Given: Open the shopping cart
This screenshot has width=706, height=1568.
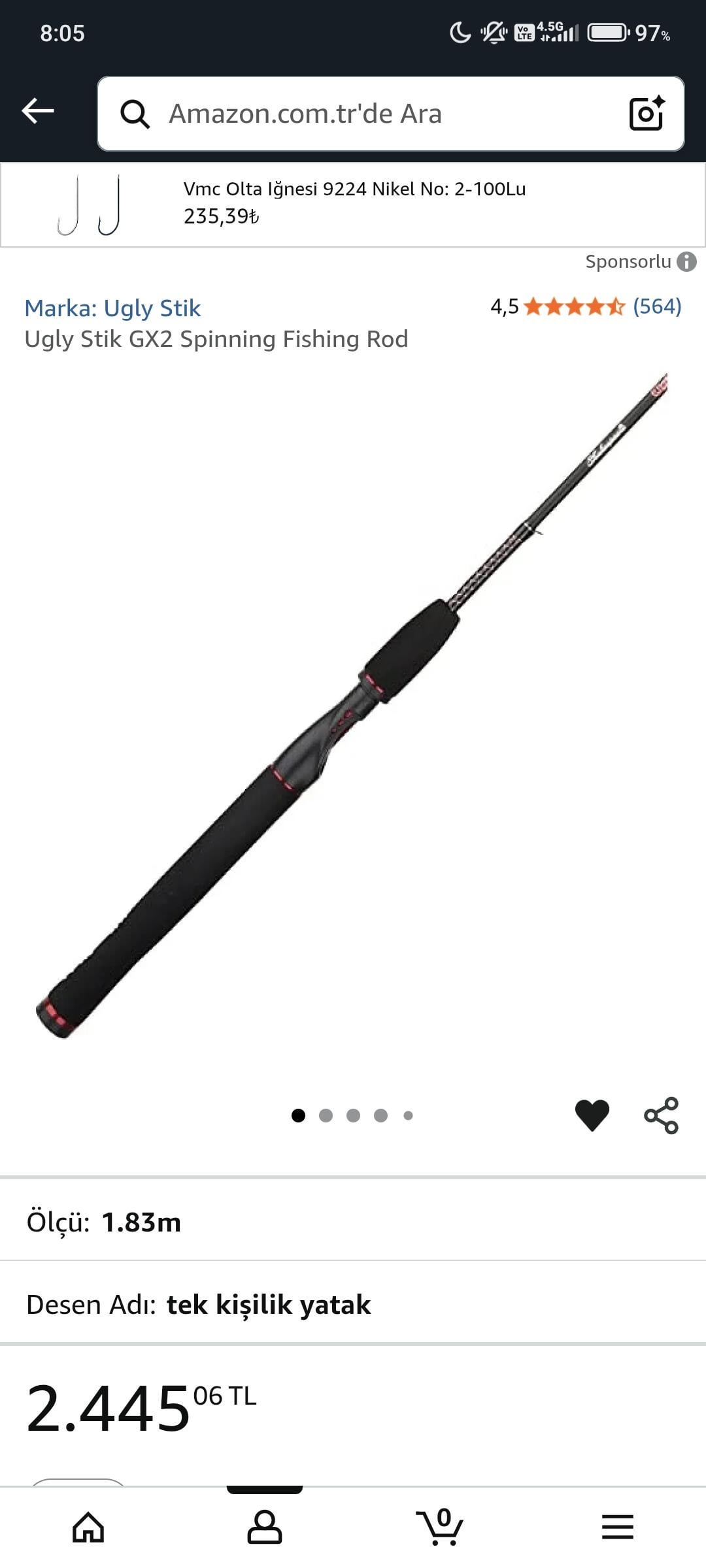Looking at the screenshot, I should (441, 1527).
